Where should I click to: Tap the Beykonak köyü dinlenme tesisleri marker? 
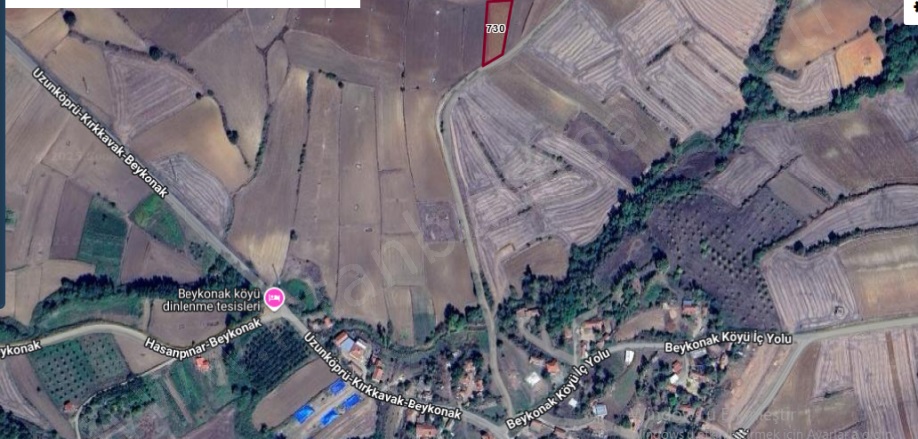pyautogui.click(x=274, y=296)
